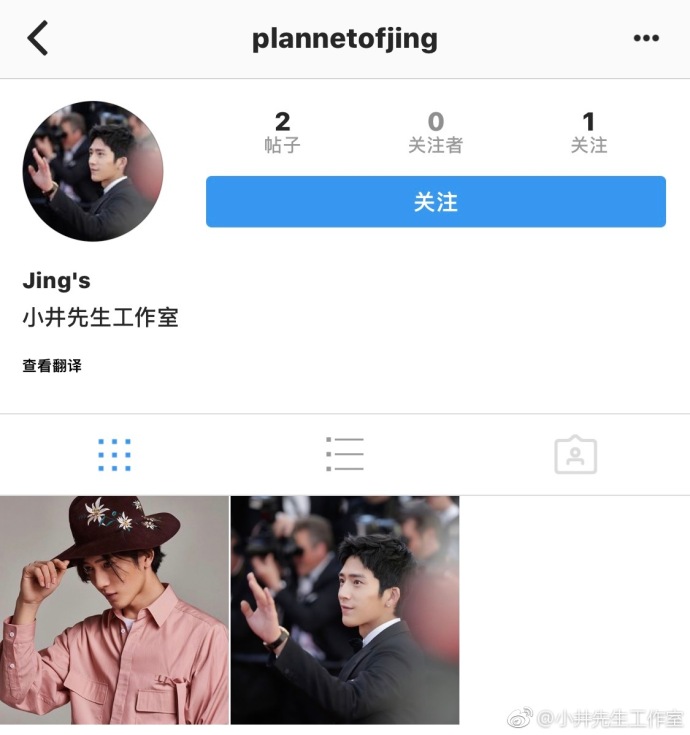Tap 查看翻译 to translate the bio
This screenshot has width=690, height=735.
pyautogui.click(x=52, y=366)
